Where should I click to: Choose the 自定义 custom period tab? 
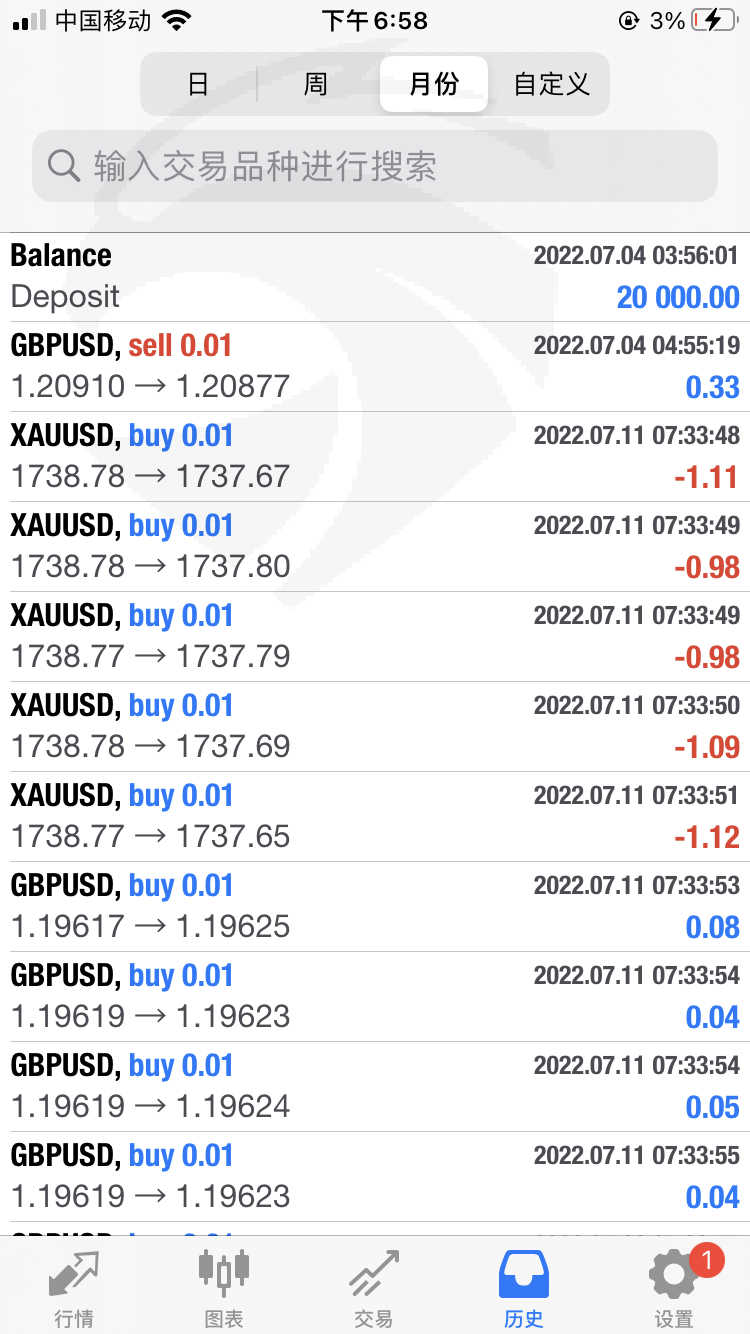pos(551,84)
